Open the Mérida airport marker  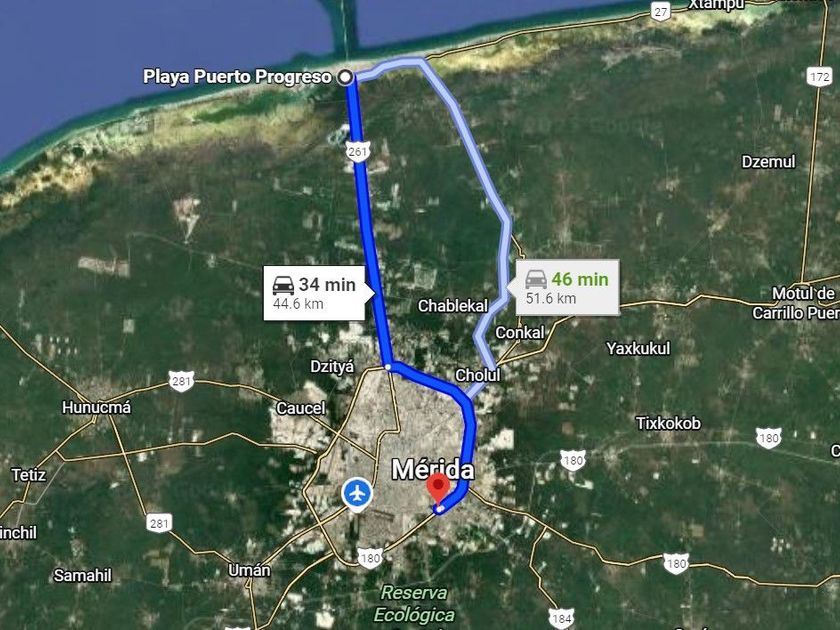coord(357,493)
